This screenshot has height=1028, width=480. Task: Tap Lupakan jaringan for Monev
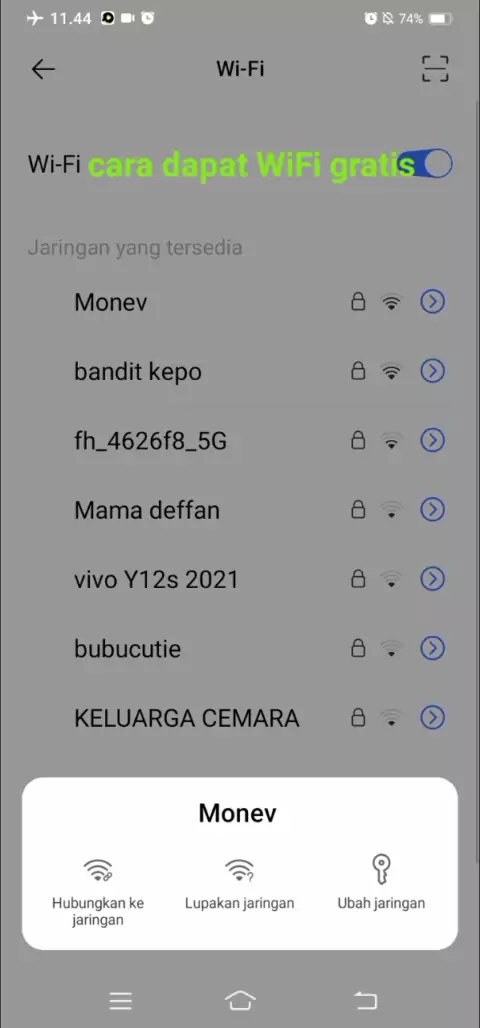239,884
